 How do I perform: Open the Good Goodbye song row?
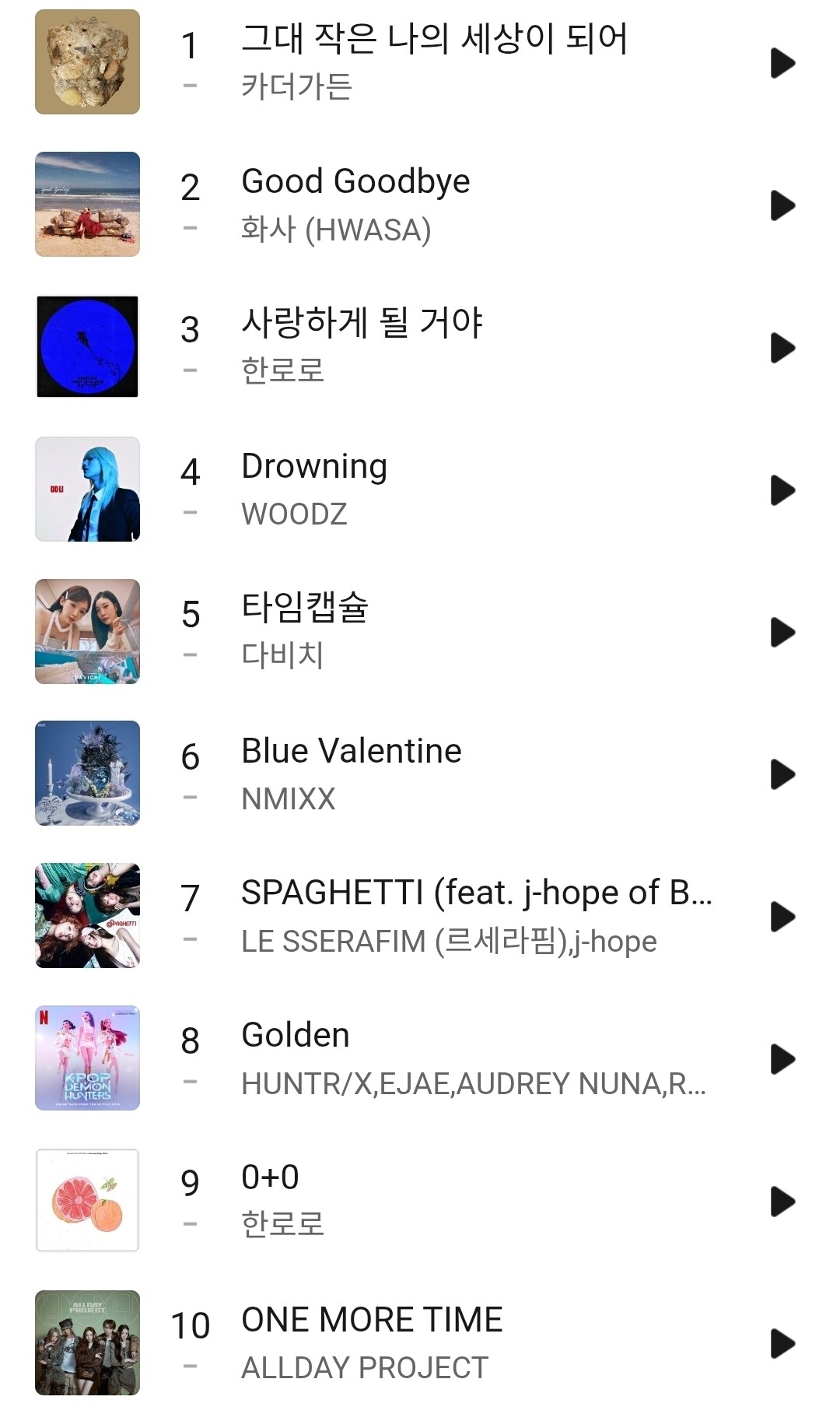coord(420,205)
